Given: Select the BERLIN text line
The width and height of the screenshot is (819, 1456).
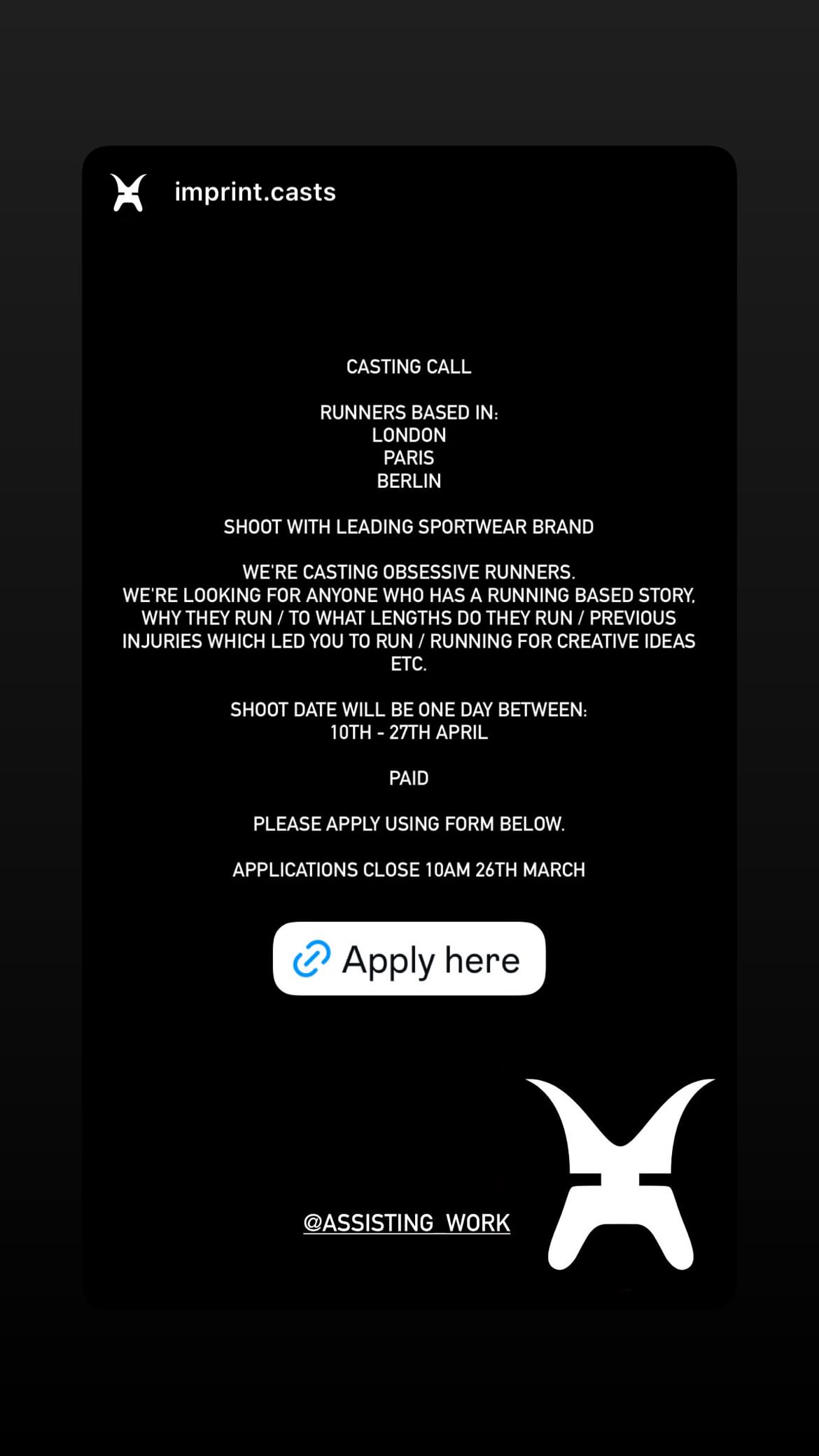Looking at the screenshot, I should click(x=409, y=481).
